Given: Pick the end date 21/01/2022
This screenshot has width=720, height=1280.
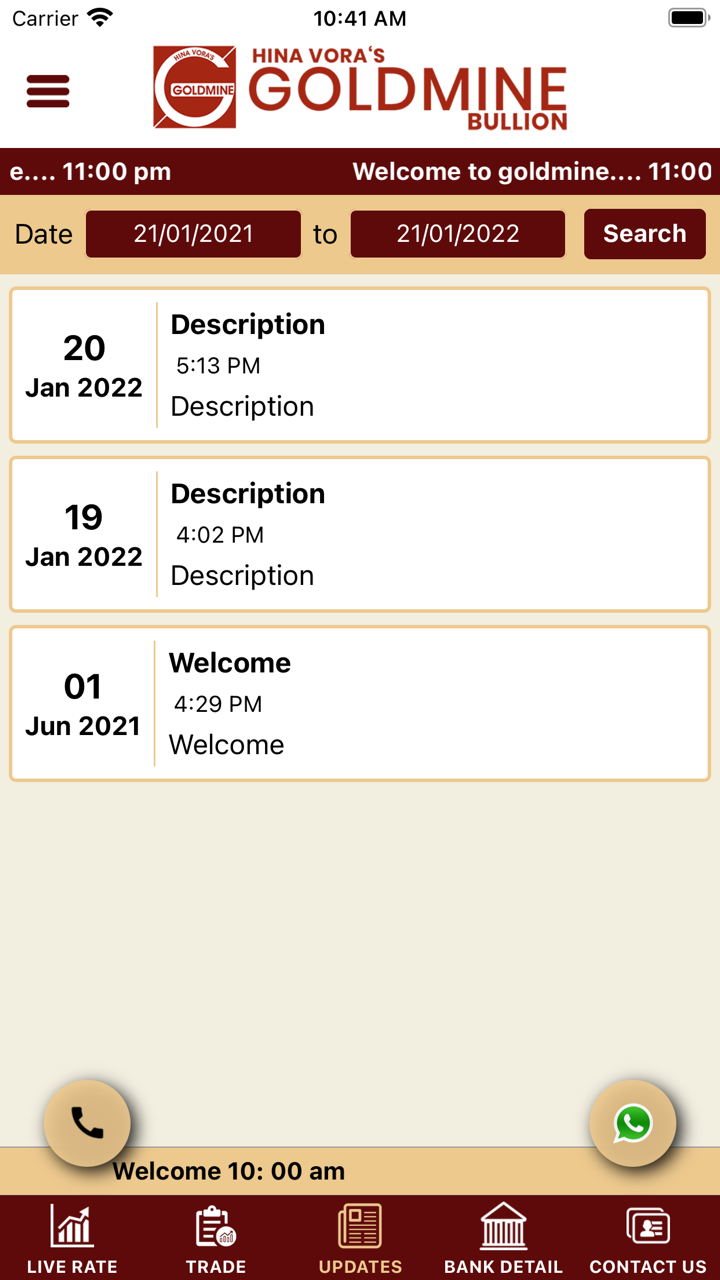Looking at the screenshot, I should pos(457,234).
